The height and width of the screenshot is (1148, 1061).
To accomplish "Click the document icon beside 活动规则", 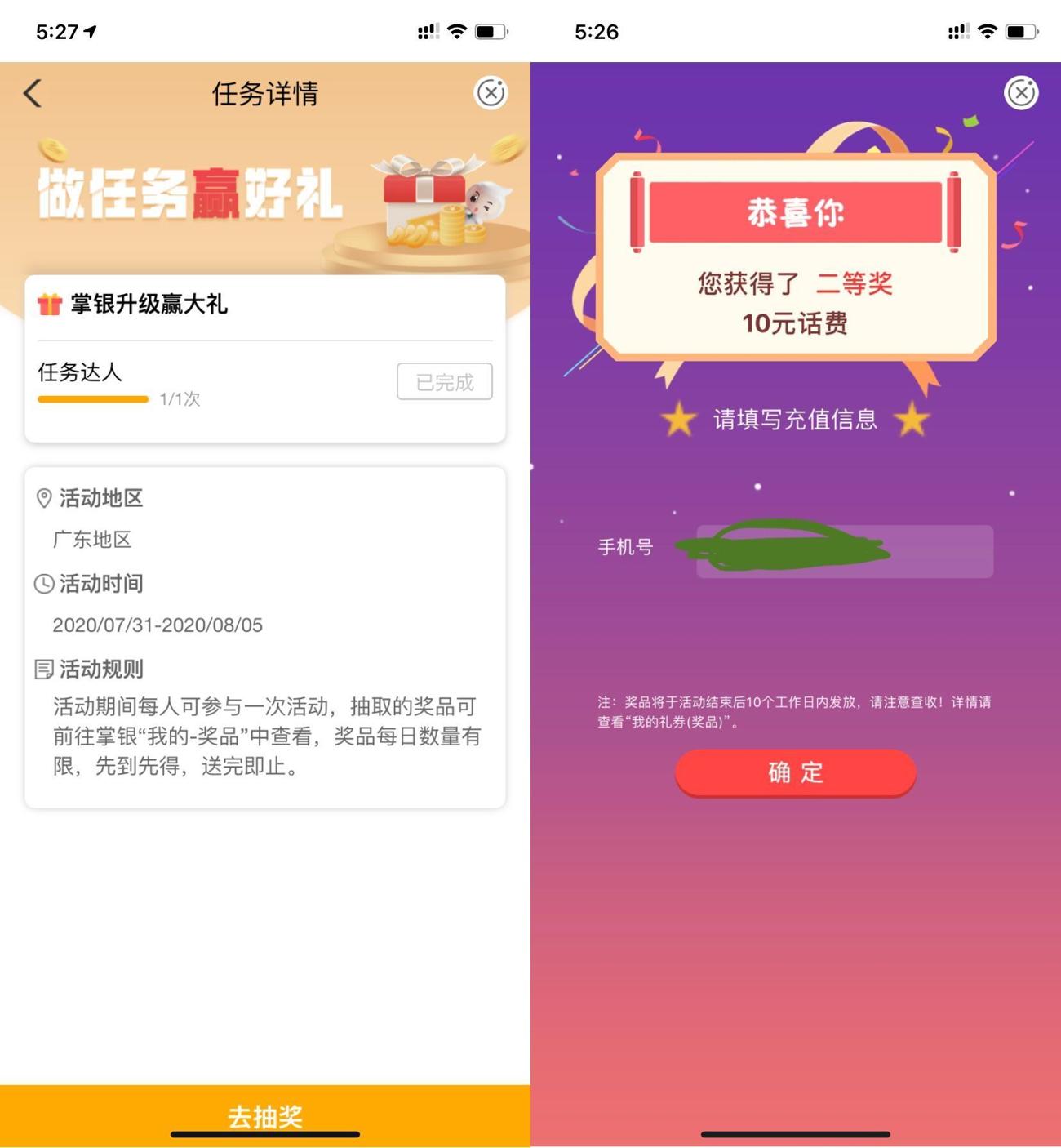I will click(x=42, y=670).
